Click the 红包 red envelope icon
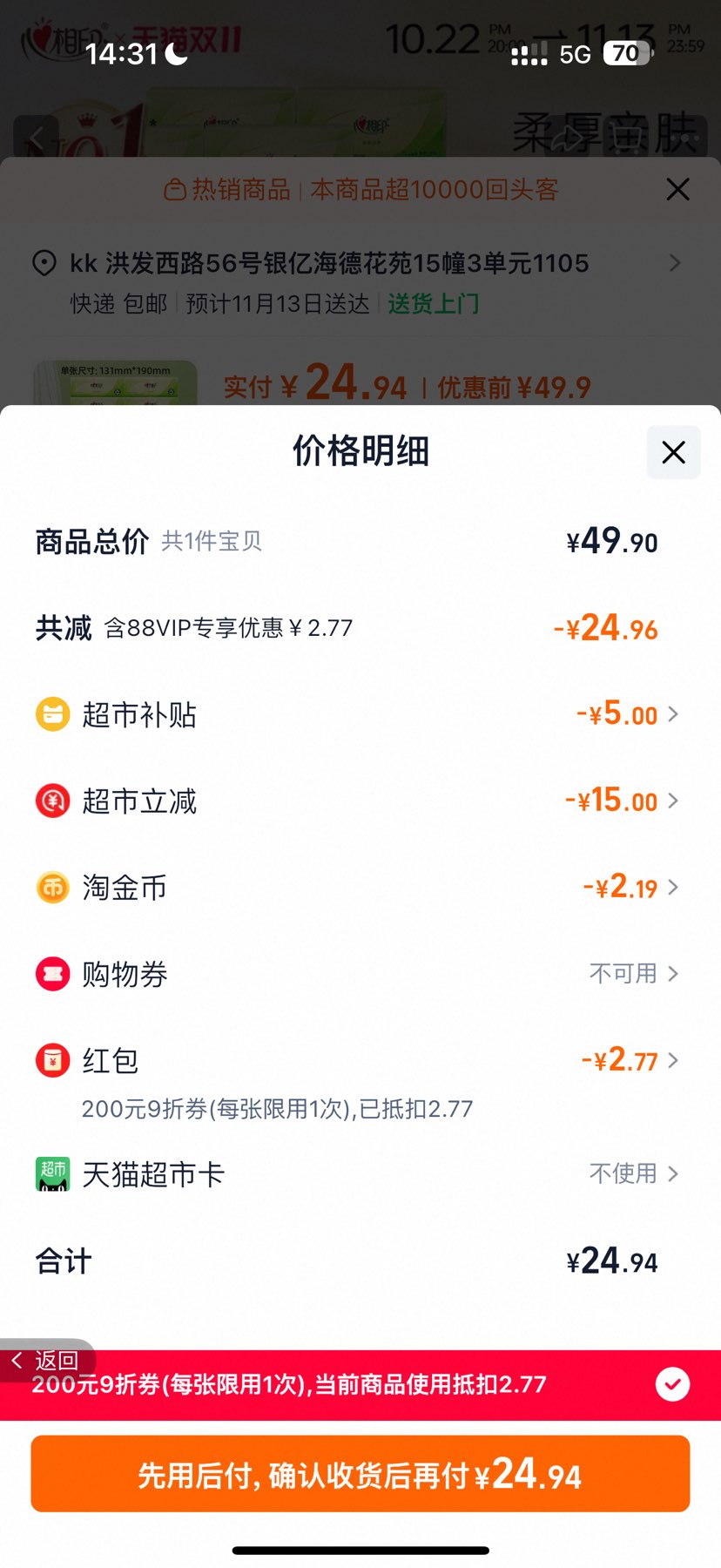 (52, 1060)
